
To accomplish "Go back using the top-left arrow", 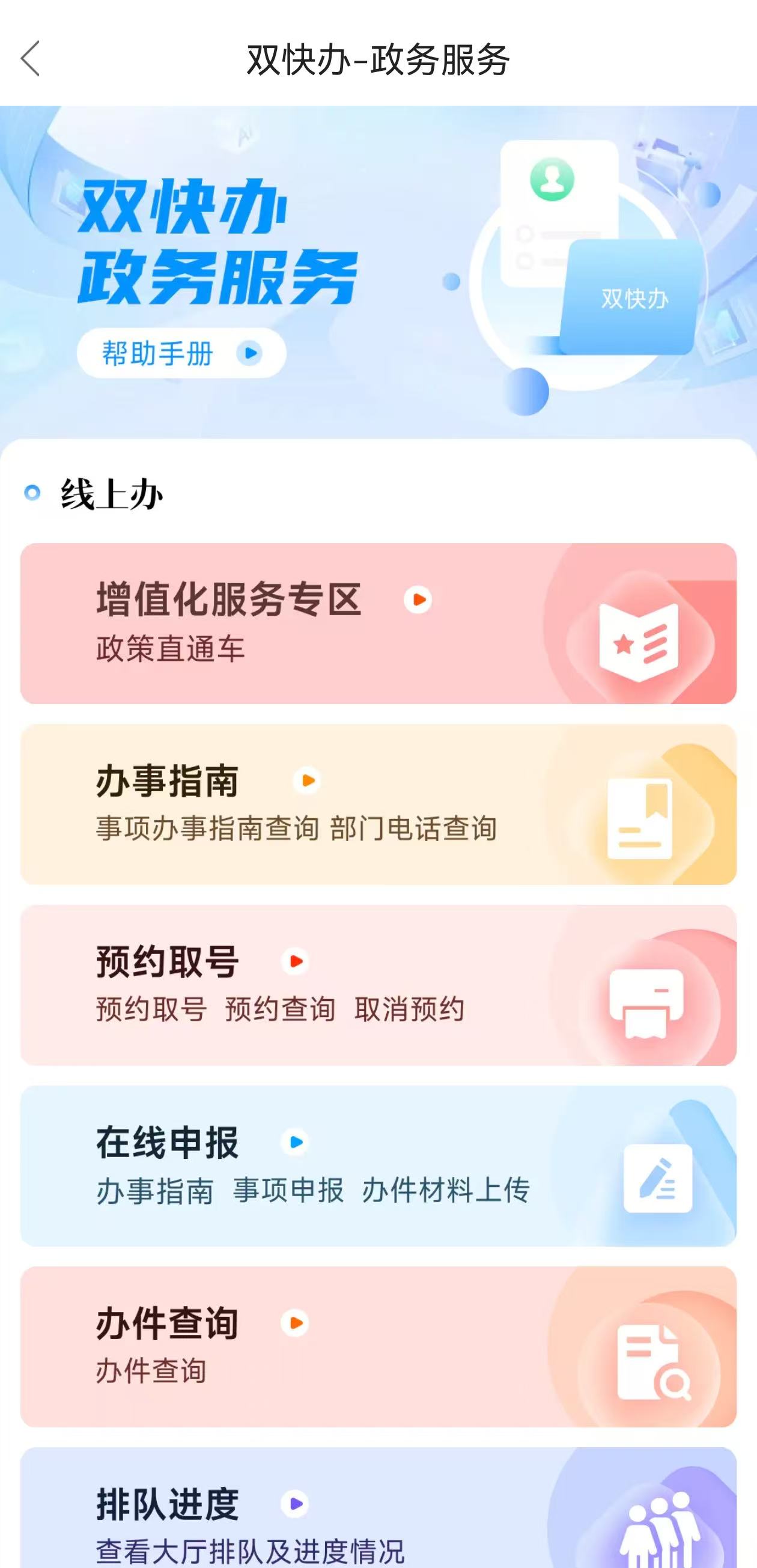I will (x=31, y=59).
